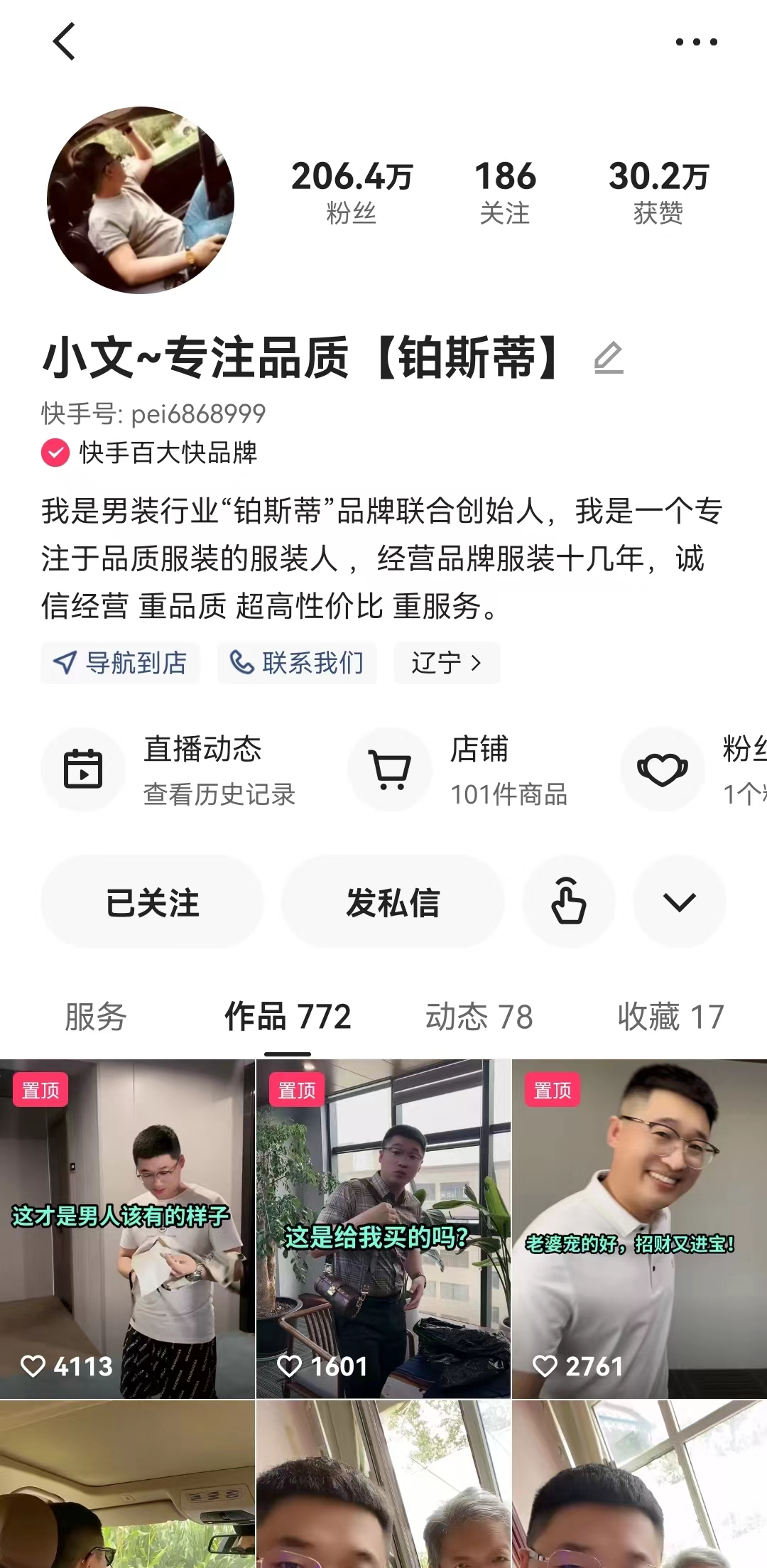Tap the 导航到店 chip

(120, 663)
